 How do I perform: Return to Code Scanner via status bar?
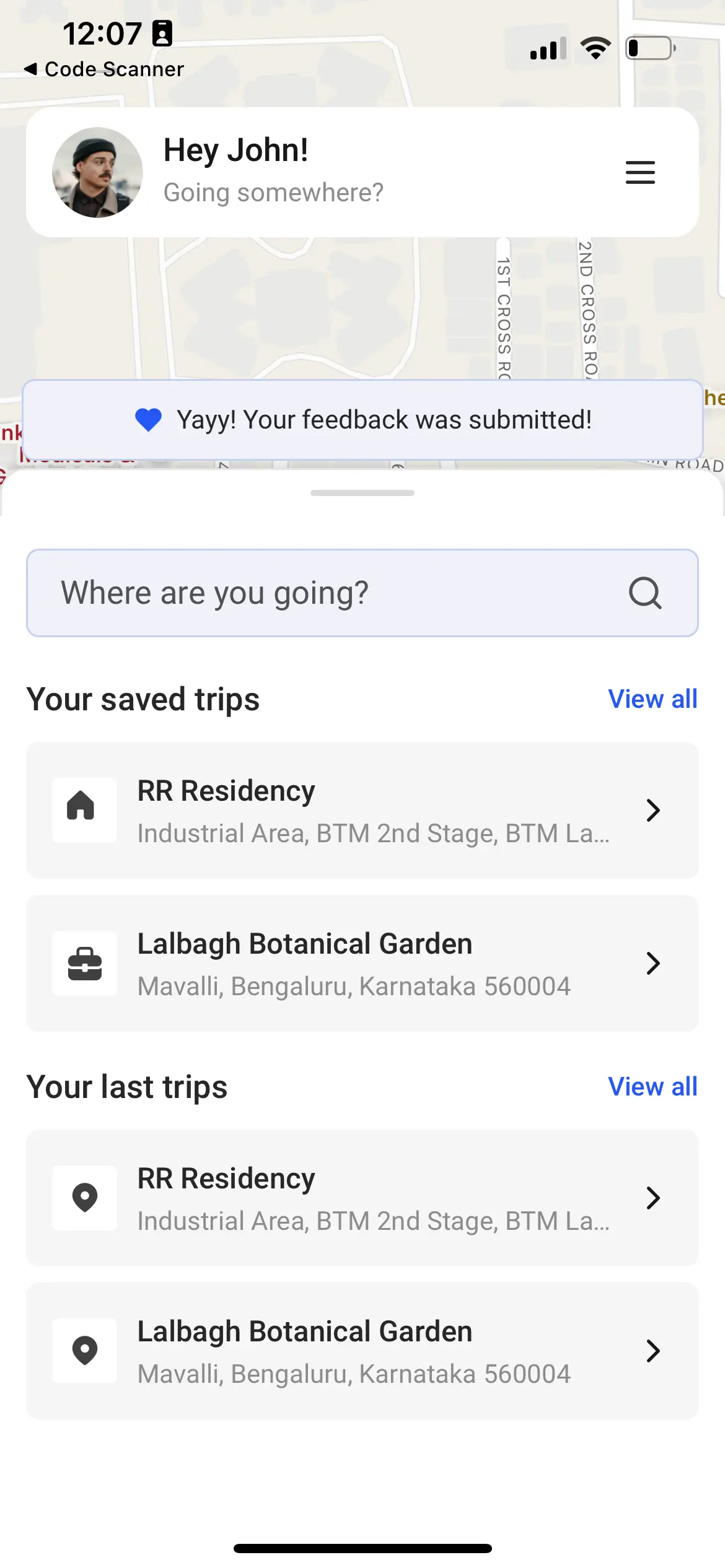(x=104, y=69)
